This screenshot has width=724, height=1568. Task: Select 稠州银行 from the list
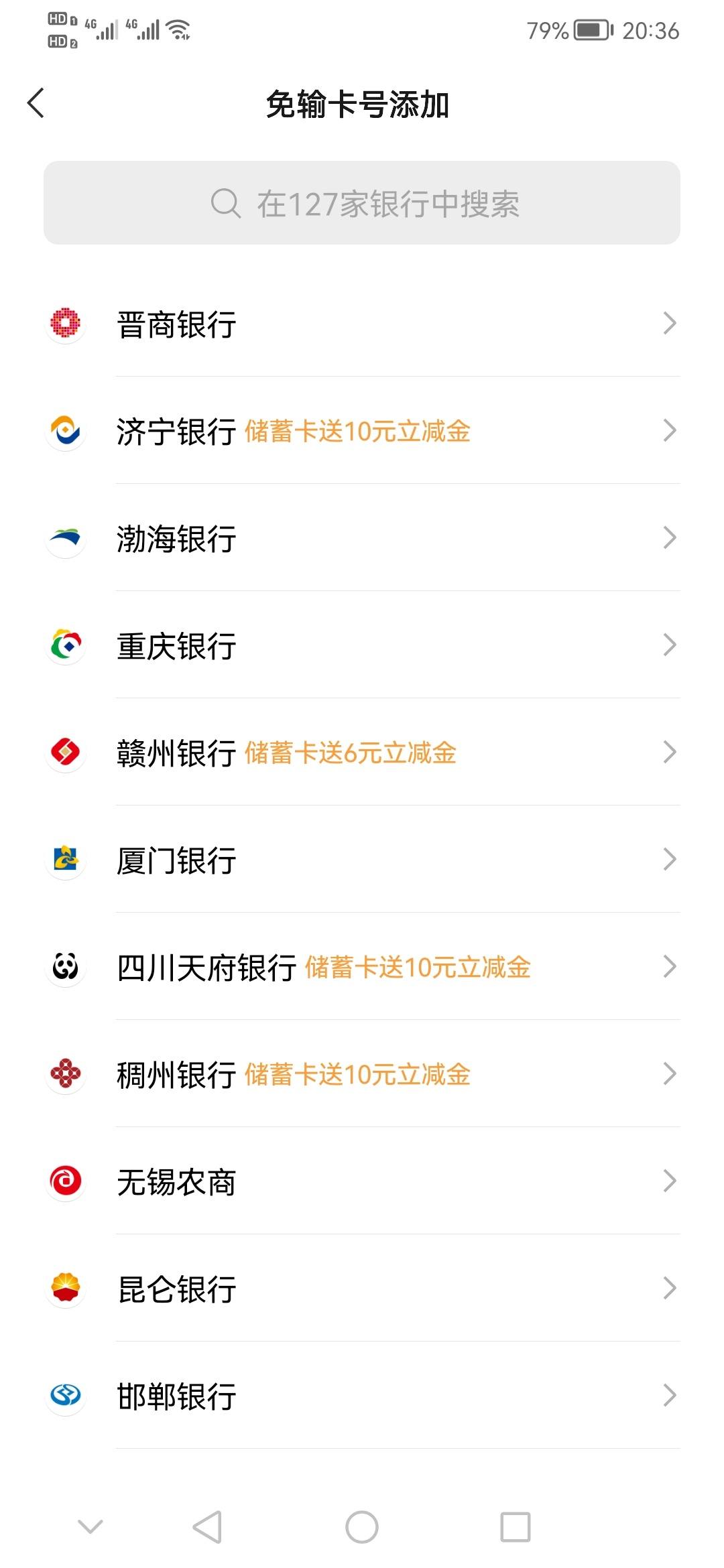point(362,1073)
